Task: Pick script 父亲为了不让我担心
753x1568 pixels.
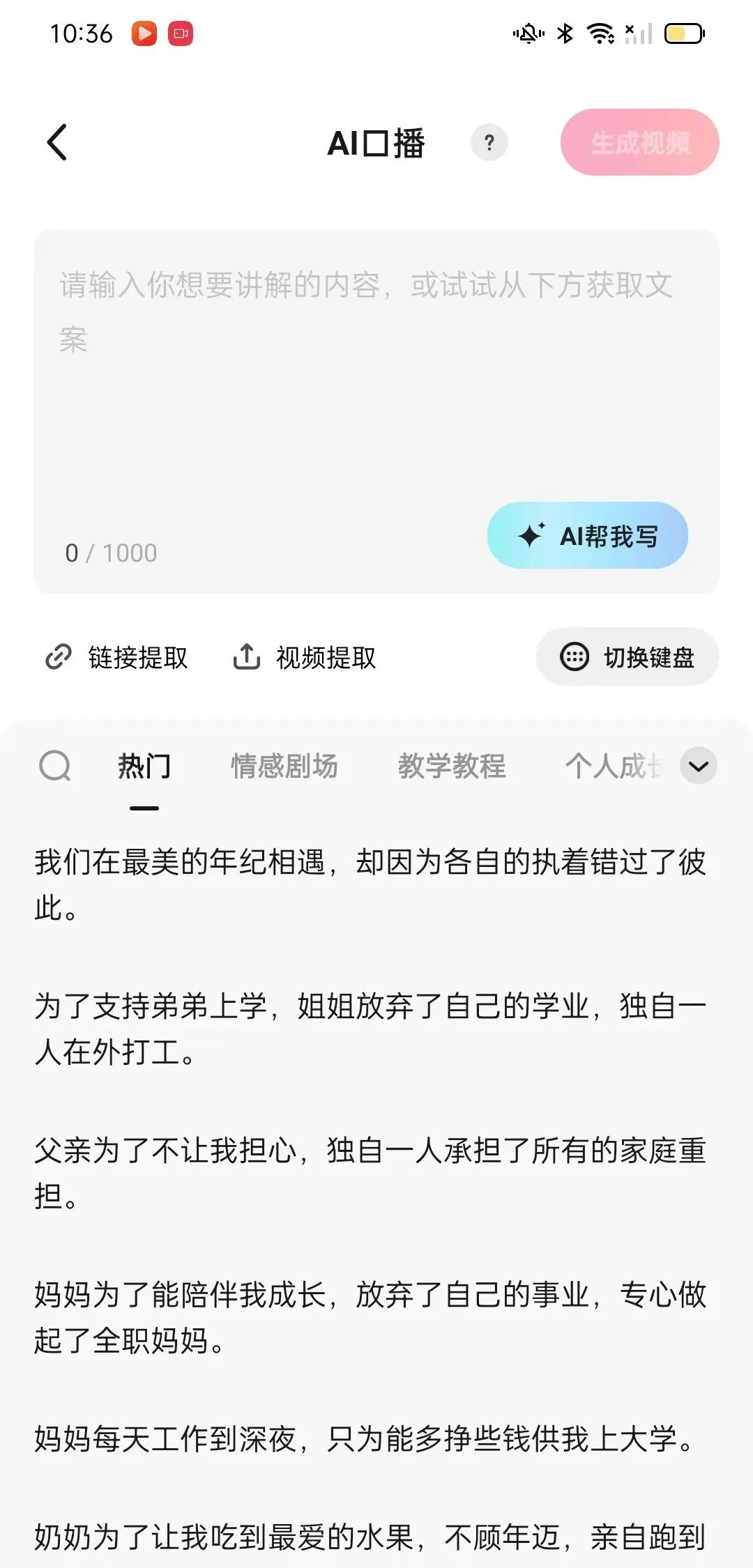Action: 370,1173
